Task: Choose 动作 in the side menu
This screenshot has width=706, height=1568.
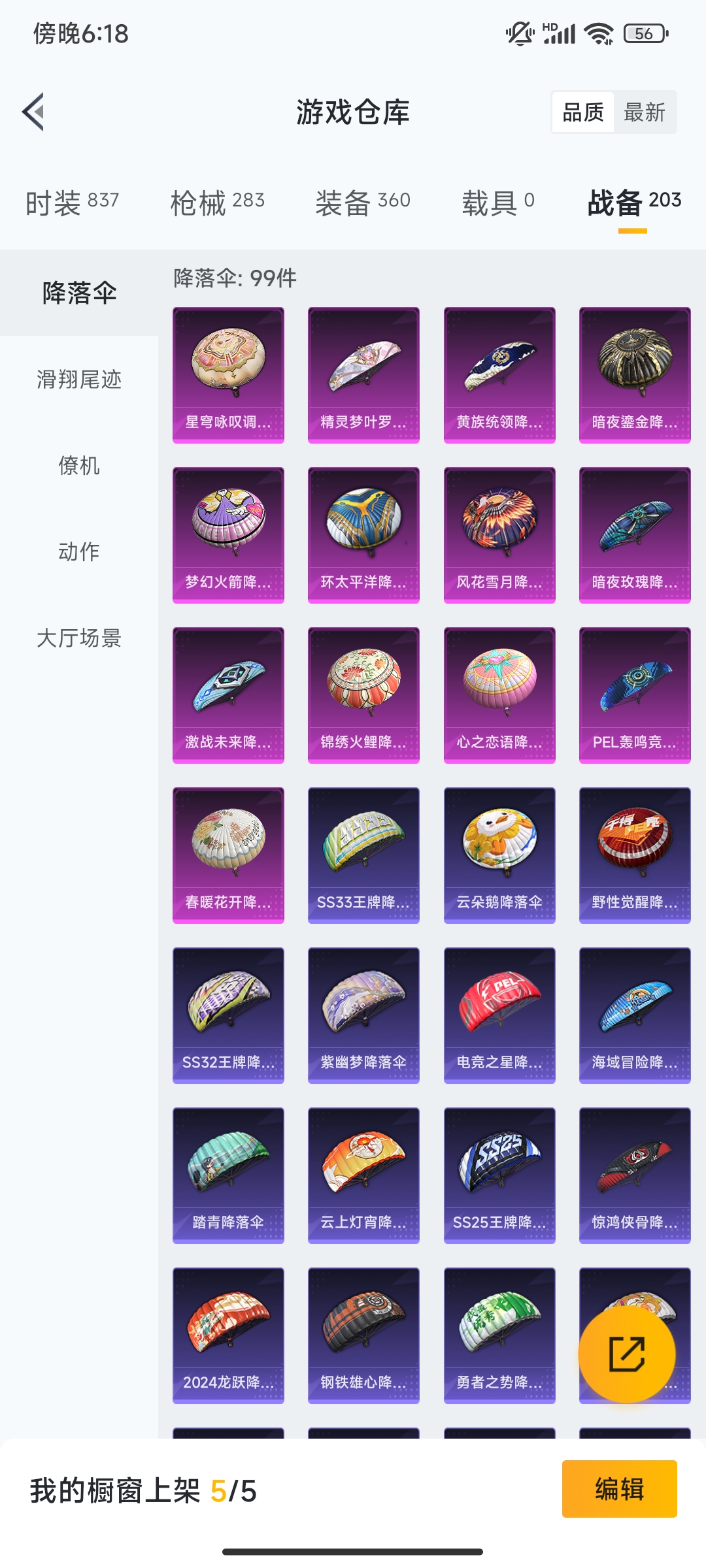Action: 79,551
